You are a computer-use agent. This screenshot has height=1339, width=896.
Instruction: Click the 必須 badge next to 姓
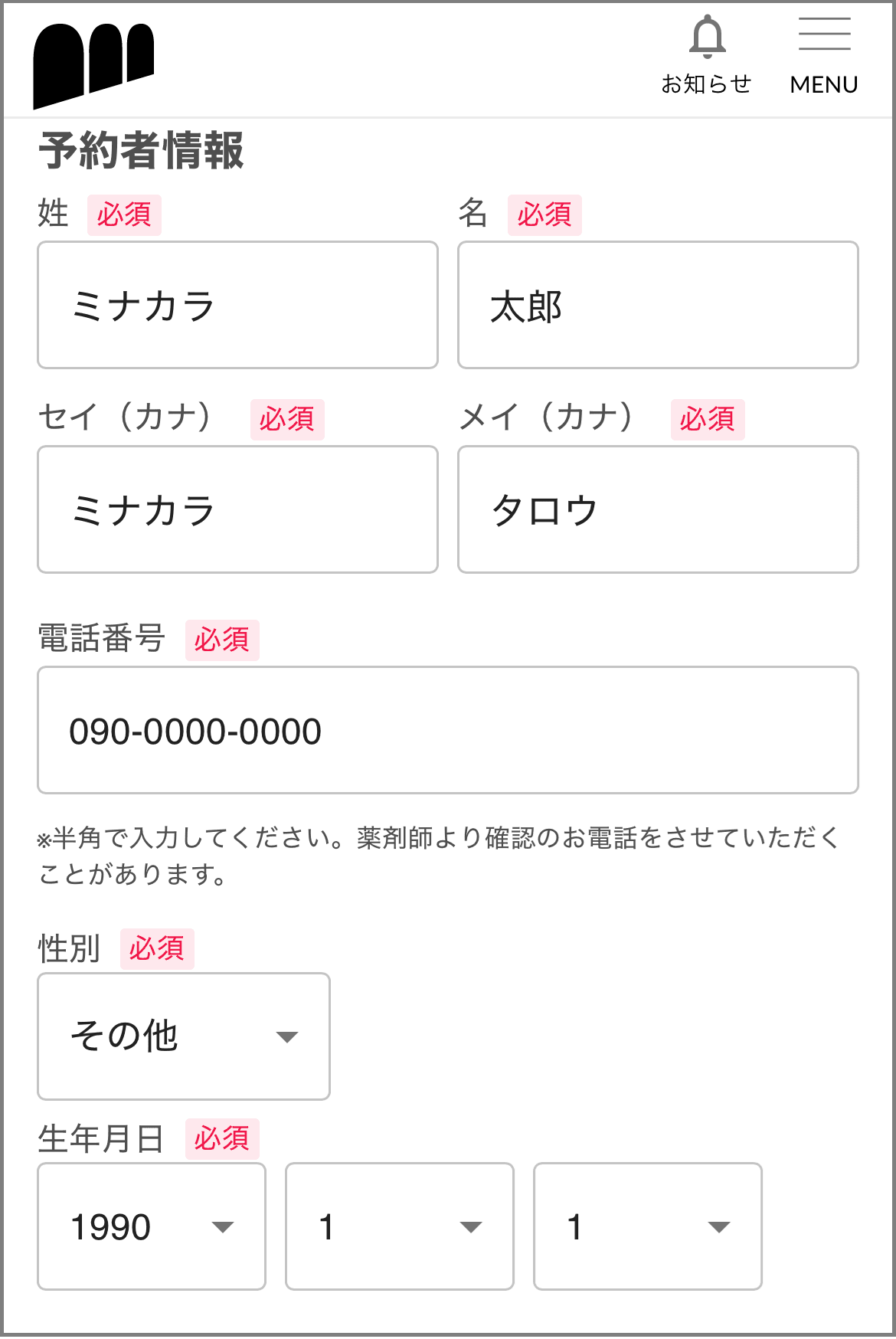tap(125, 215)
